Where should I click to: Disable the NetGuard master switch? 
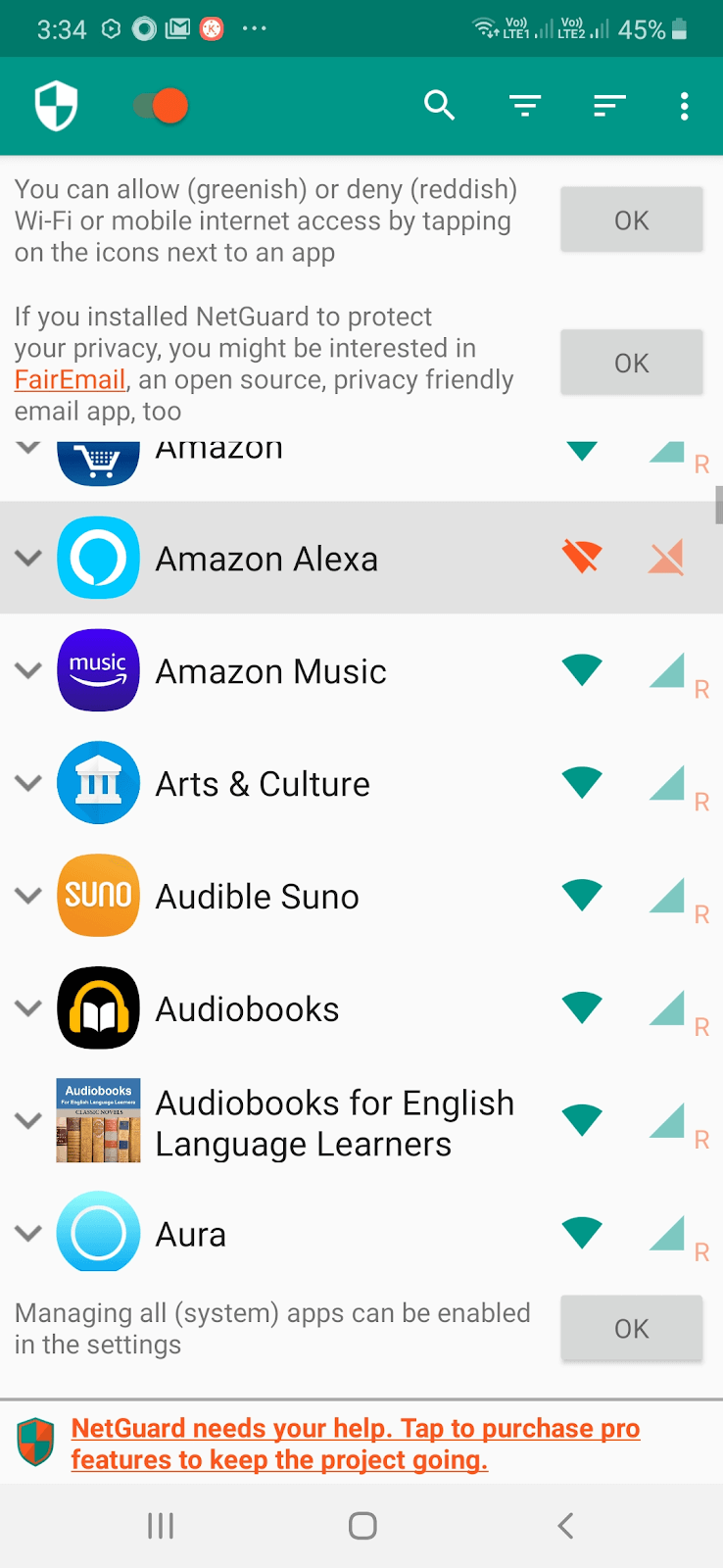(160, 105)
